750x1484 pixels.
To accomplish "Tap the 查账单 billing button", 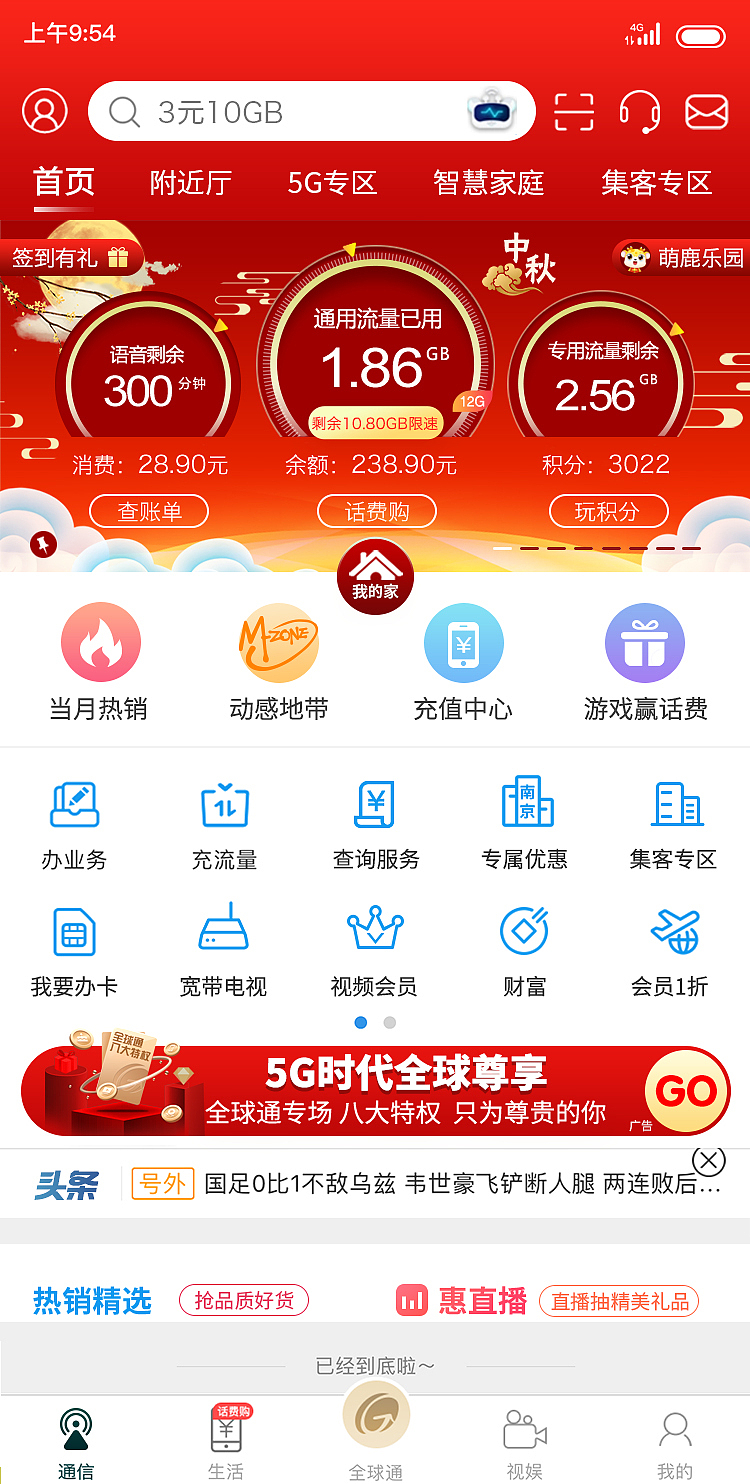I will click(x=148, y=511).
